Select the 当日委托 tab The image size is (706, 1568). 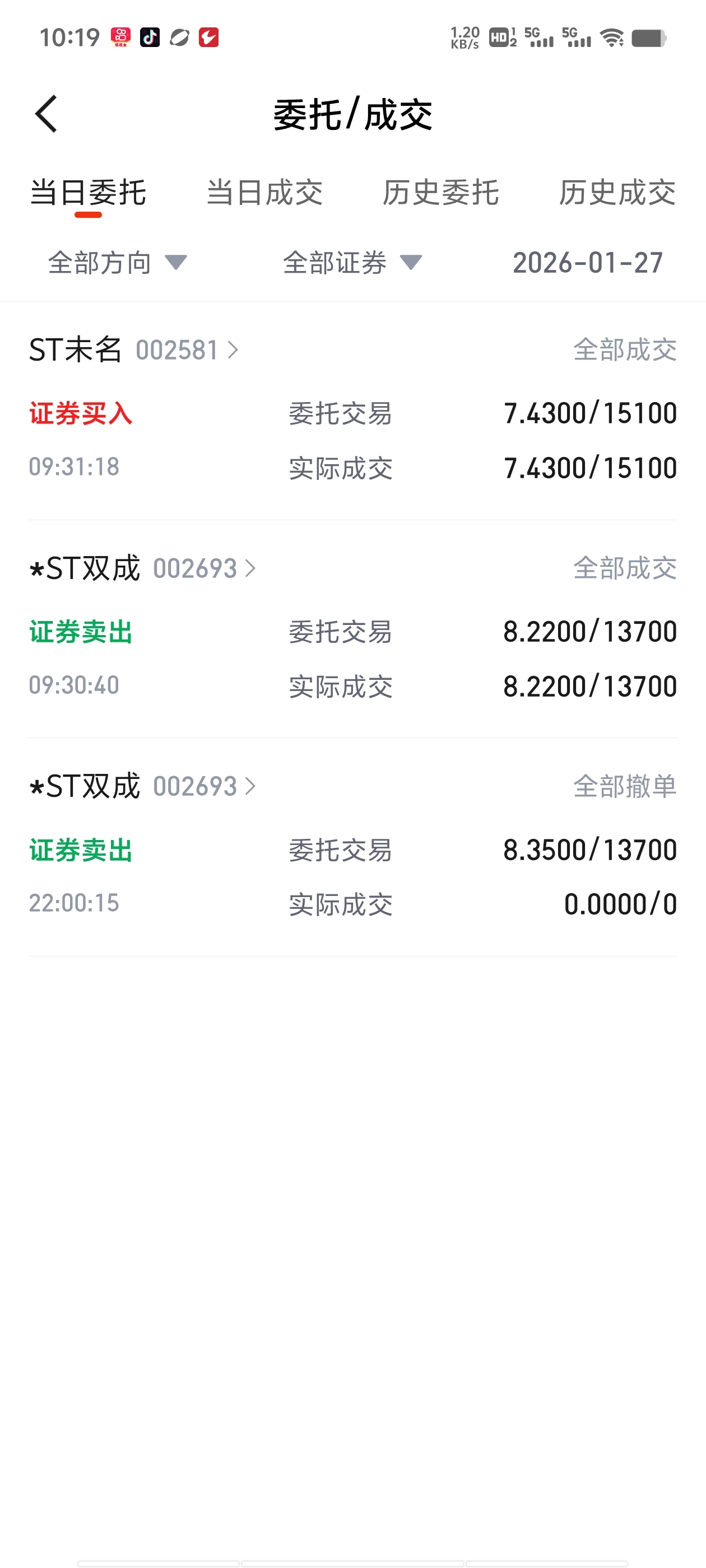click(x=88, y=193)
